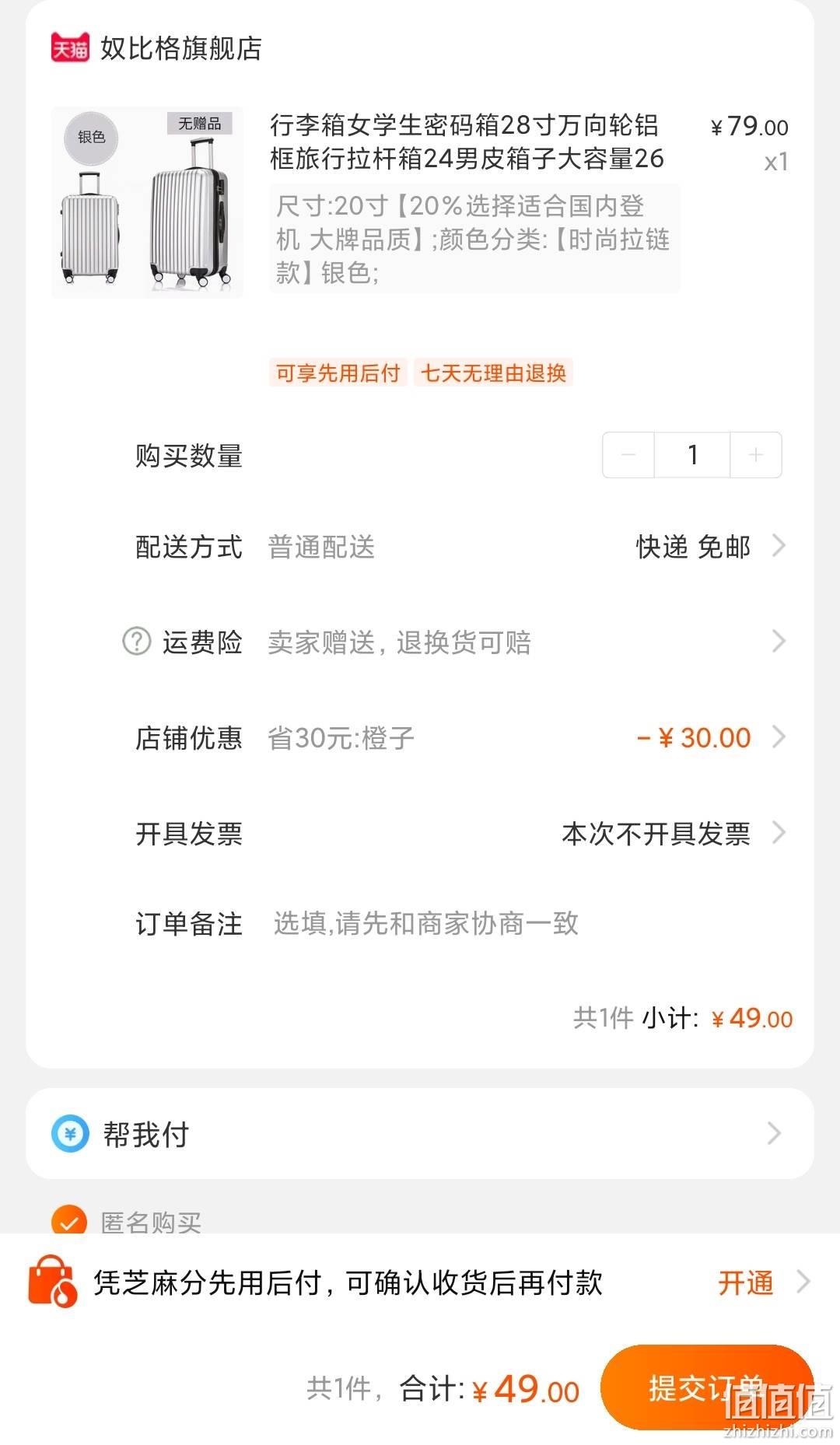Viewport: 840px width, 1445px height.
Task: Change 配送方式 delivery method
Action: (460, 547)
